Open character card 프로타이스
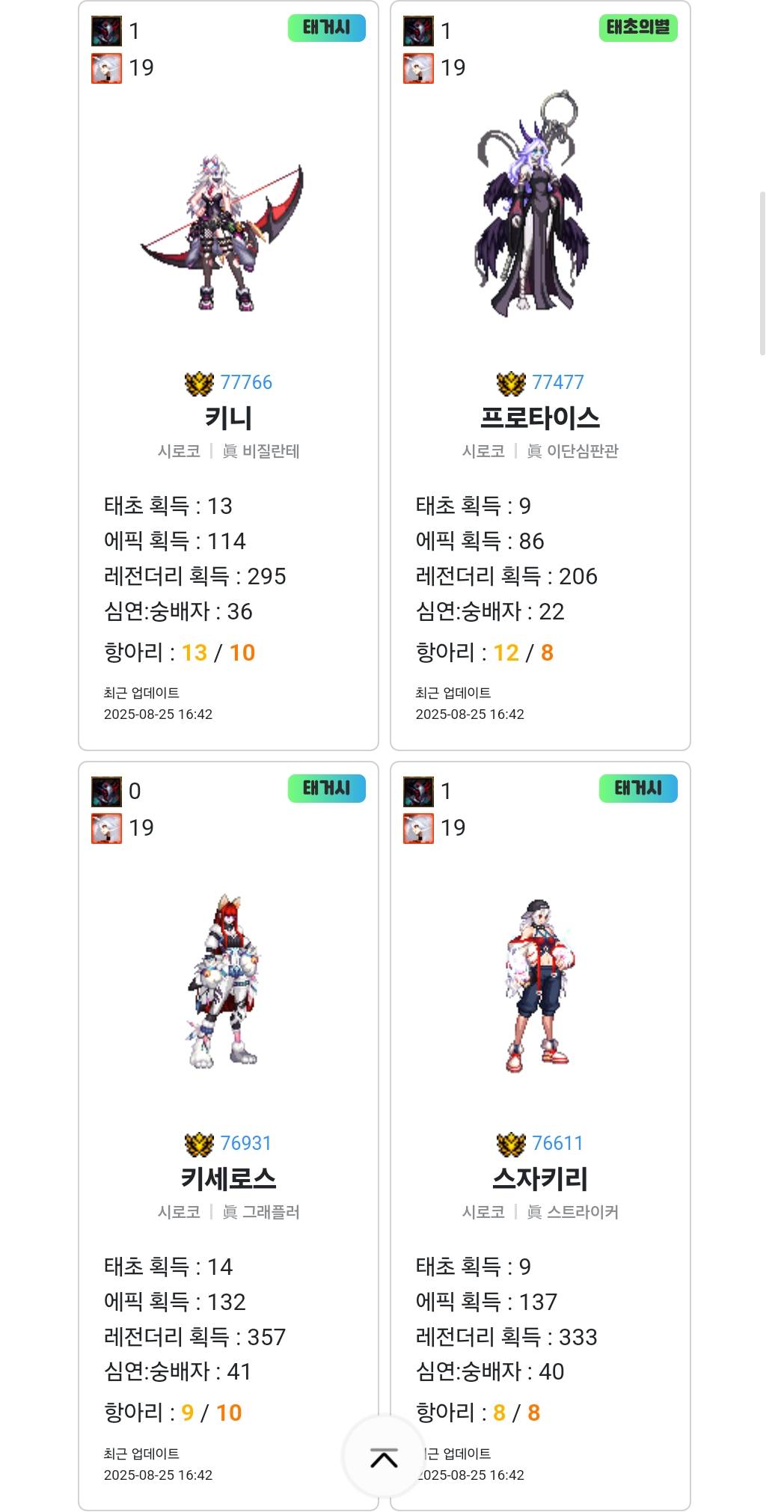Viewport: 784px width, 1512px height. point(539,417)
